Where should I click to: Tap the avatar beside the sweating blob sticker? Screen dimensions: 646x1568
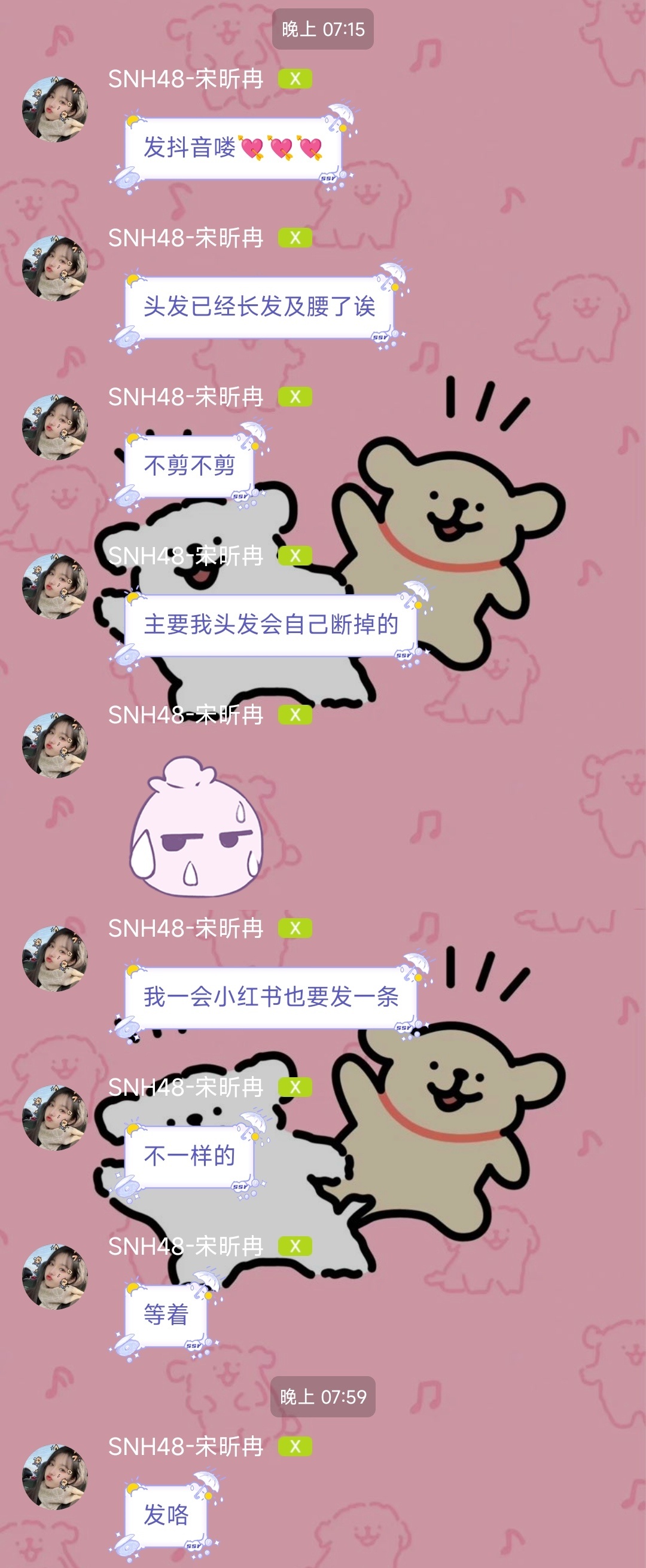pos(55,745)
